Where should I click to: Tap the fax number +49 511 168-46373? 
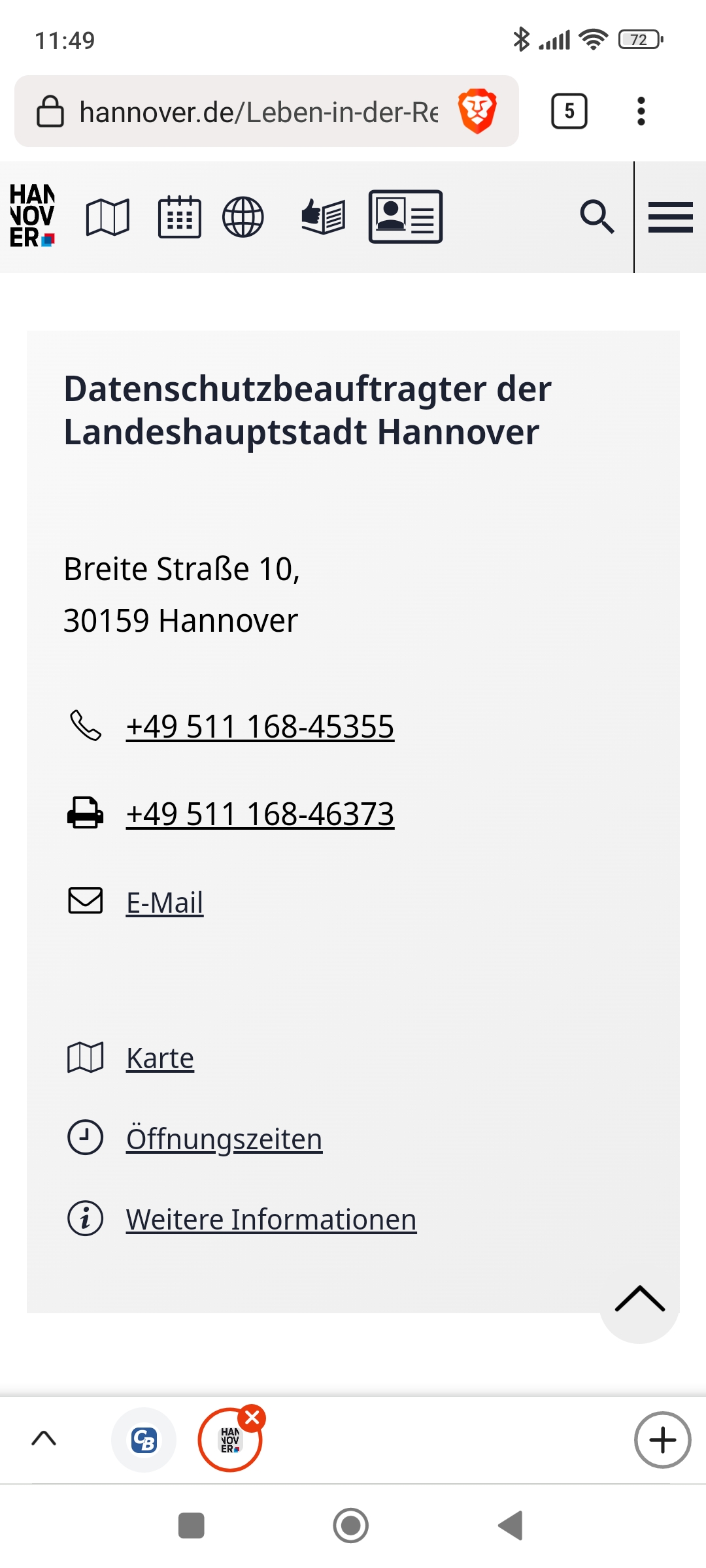pos(260,814)
